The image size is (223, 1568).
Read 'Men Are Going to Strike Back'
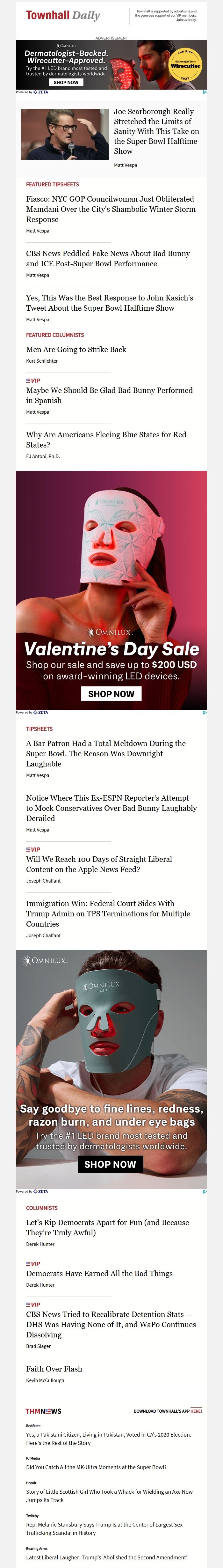click(x=76, y=349)
